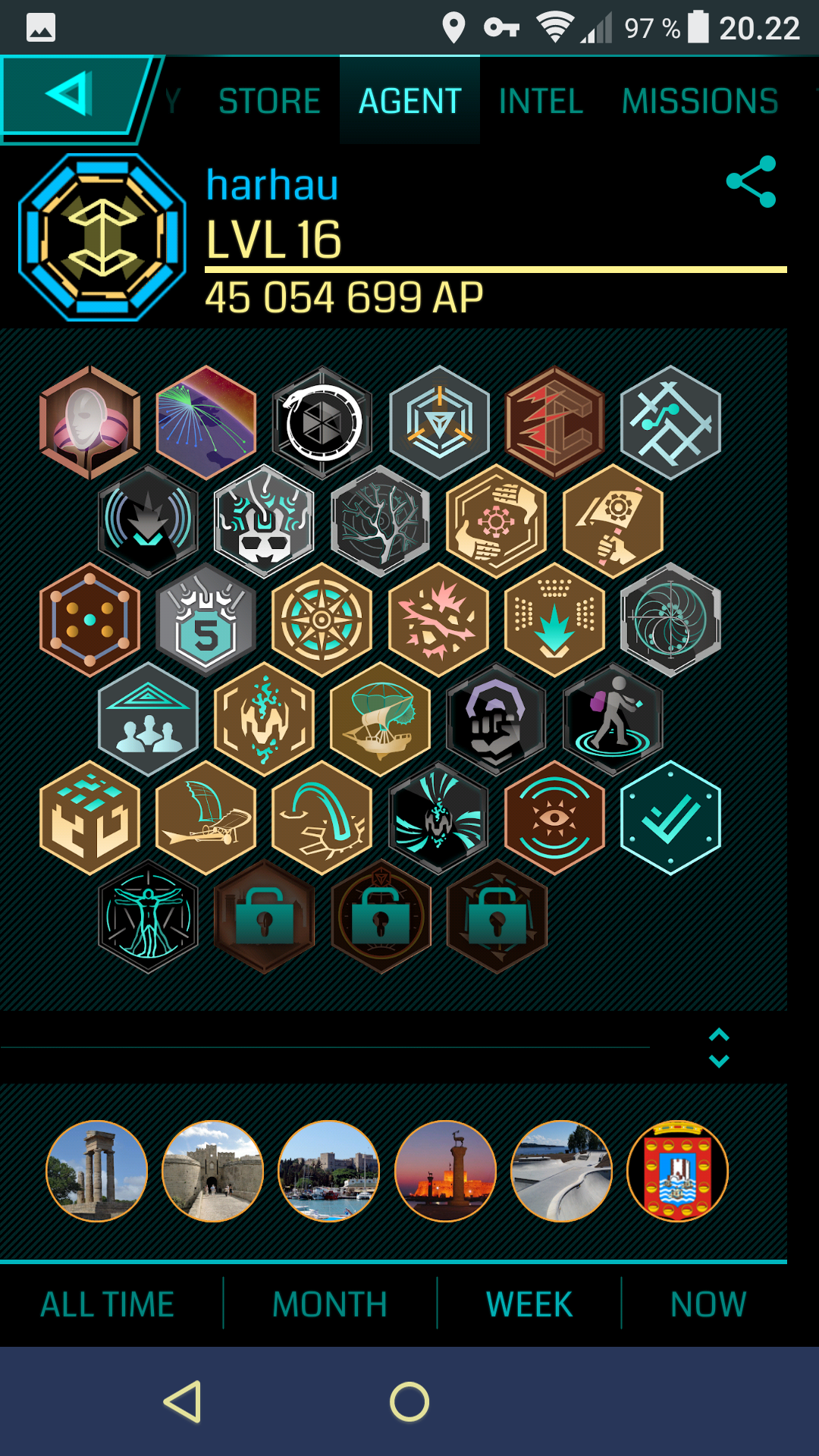
Task: Open the mission badge with ancient columns
Action: point(97,1171)
